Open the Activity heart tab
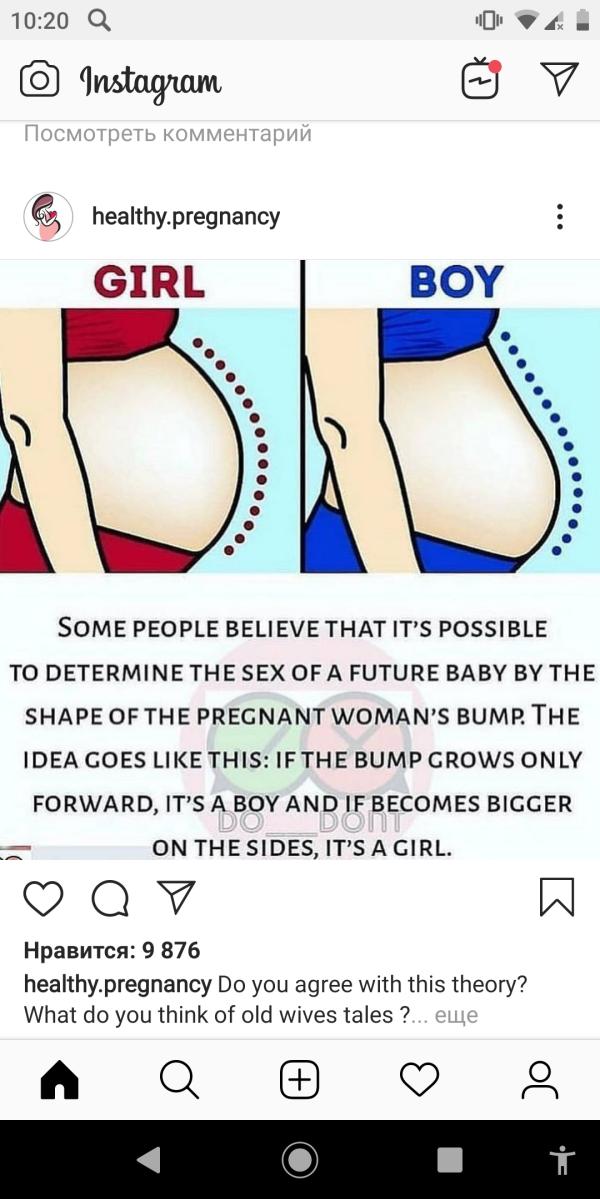Image resolution: width=600 pixels, height=1199 pixels. click(419, 1079)
